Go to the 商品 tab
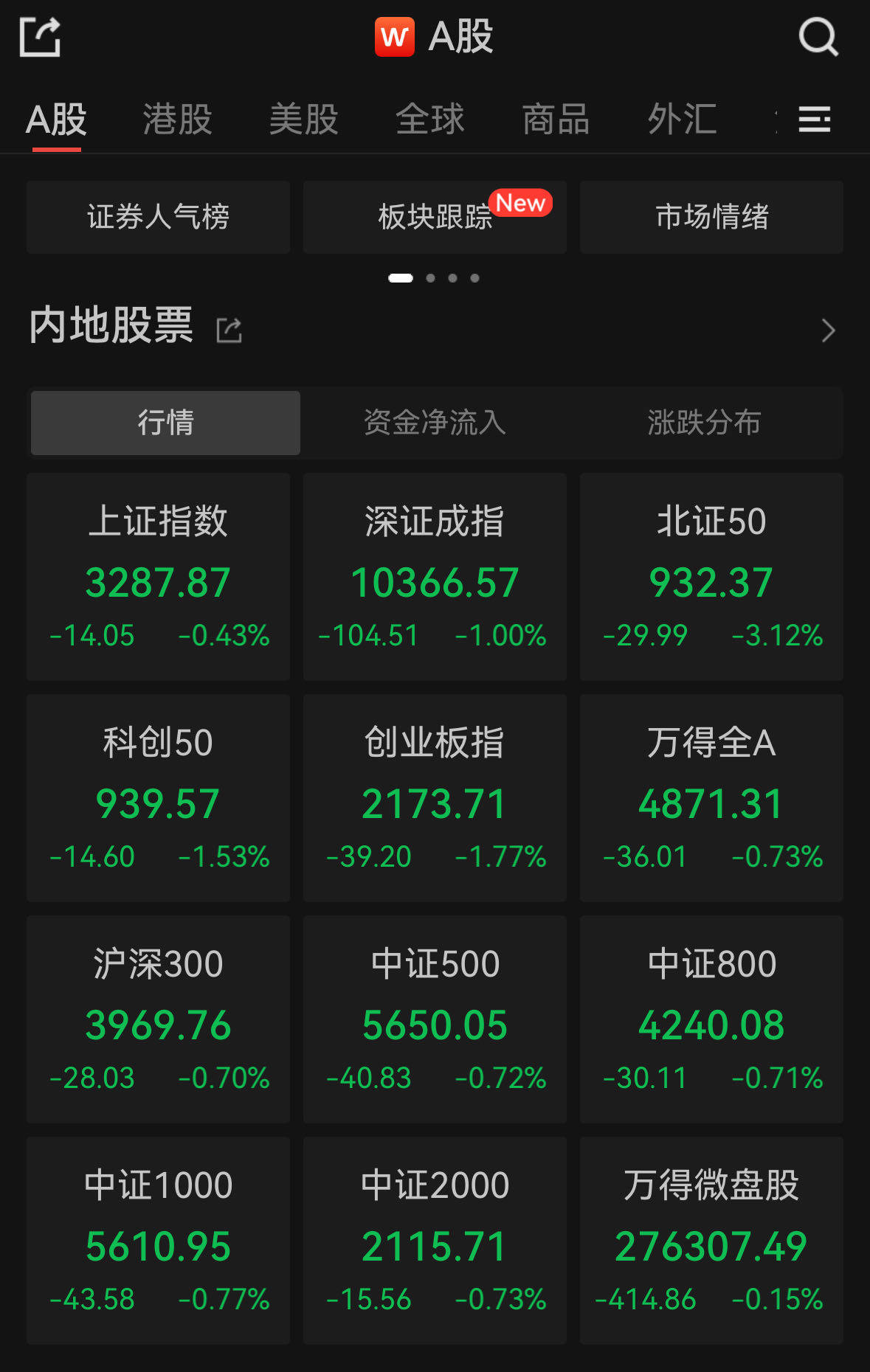This screenshot has width=870, height=1372. tap(556, 119)
